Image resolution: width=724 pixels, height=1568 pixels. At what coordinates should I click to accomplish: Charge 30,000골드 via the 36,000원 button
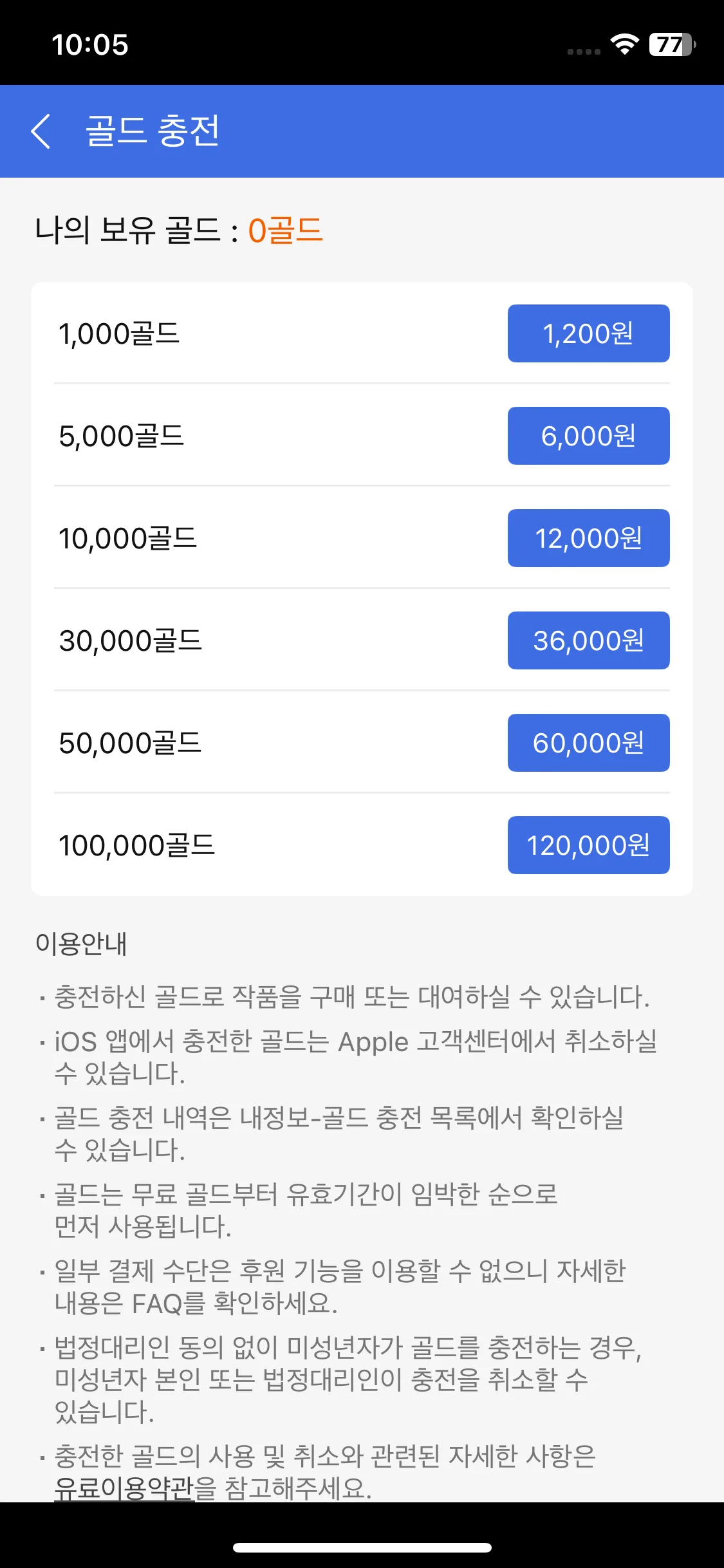click(x=588, y=640)
